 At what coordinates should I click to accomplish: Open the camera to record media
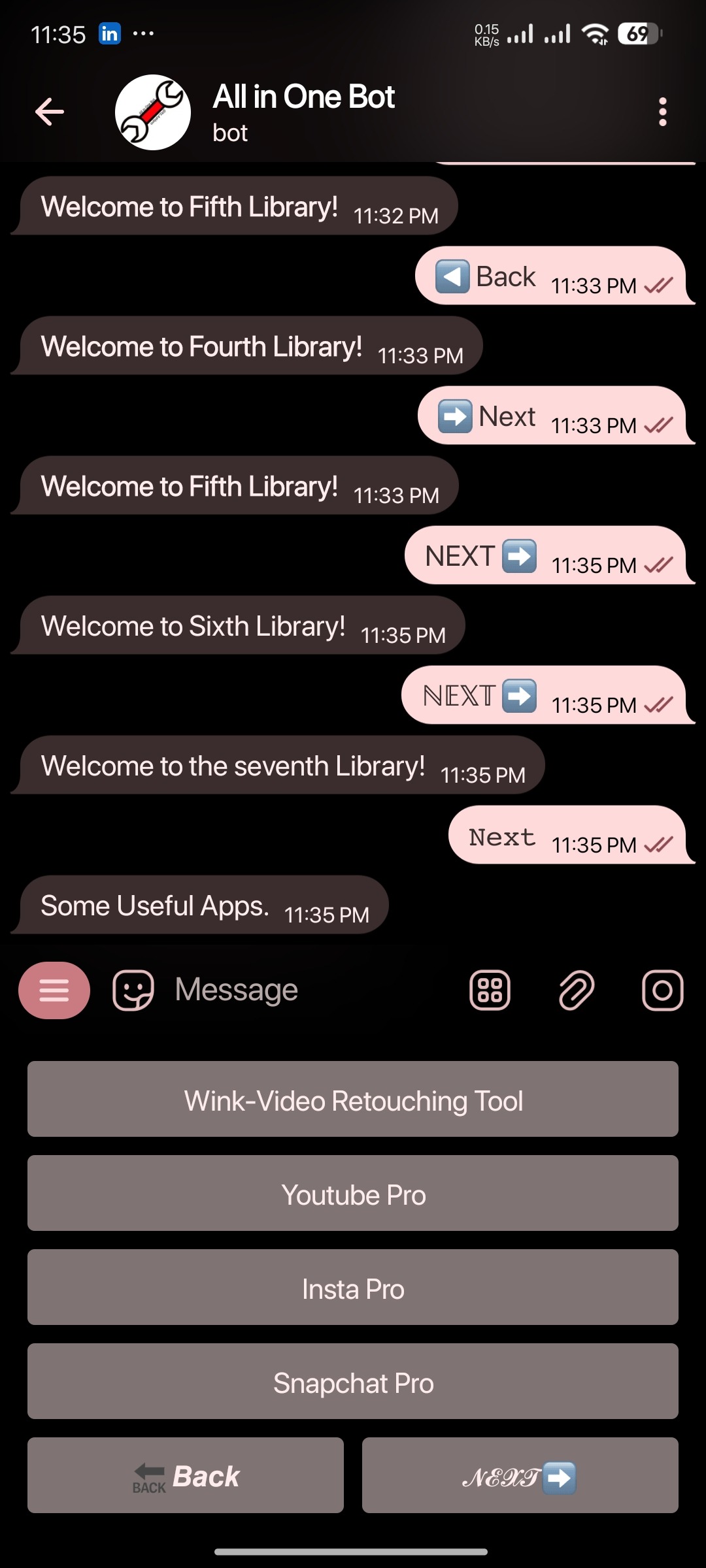tap(662, 990)
